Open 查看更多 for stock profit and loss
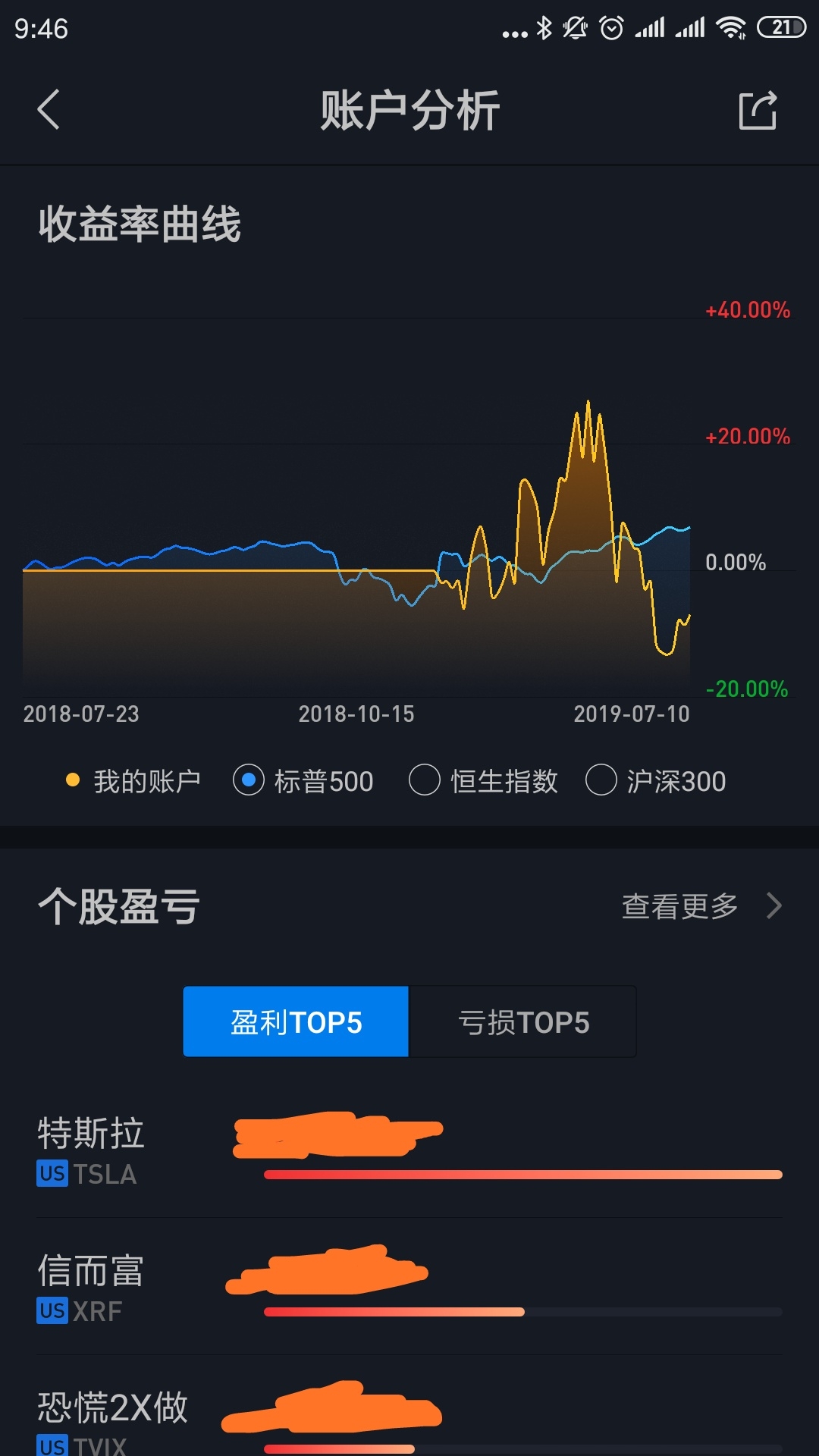Image resolution: width=819 pixels, height=1456 pixels. point(701,905)
